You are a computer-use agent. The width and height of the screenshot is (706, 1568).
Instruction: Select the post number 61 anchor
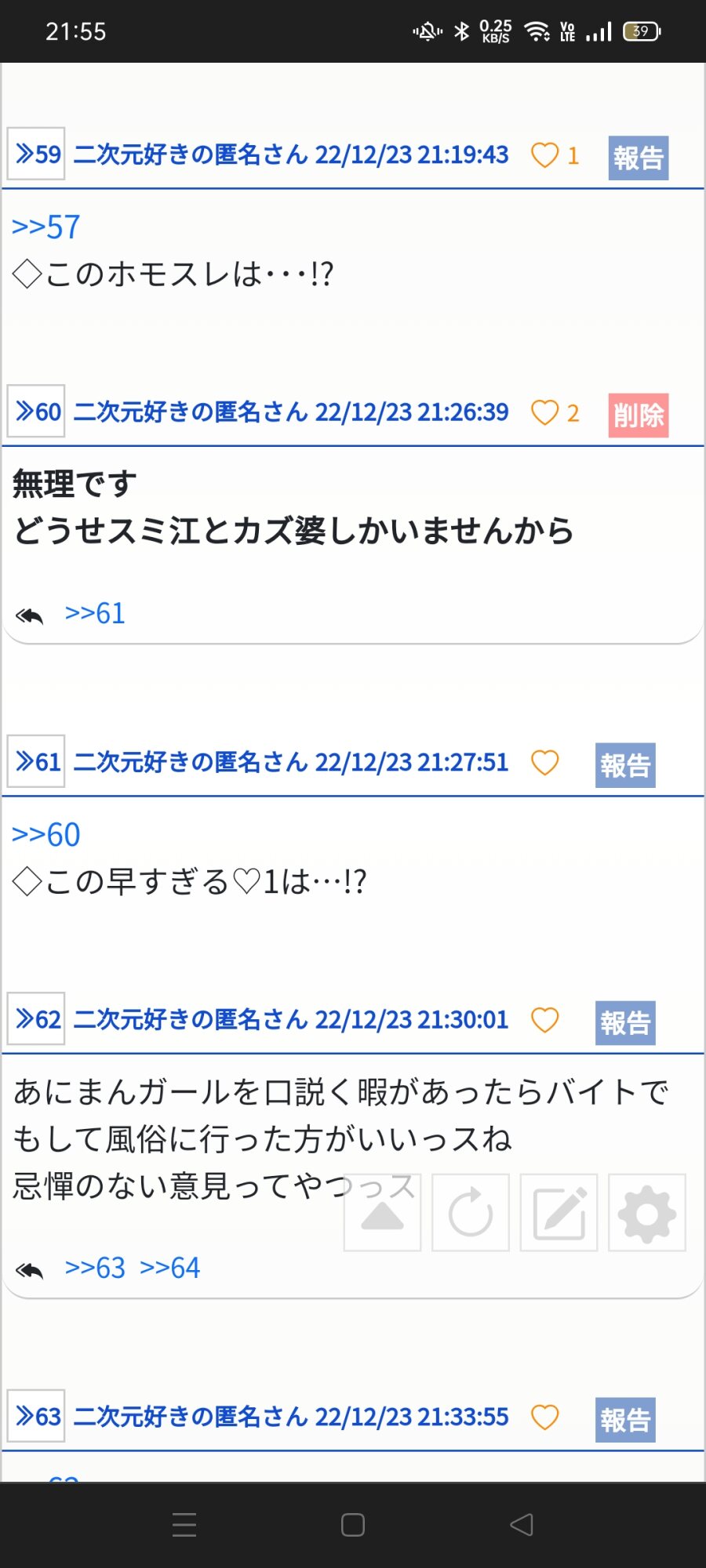37,761
